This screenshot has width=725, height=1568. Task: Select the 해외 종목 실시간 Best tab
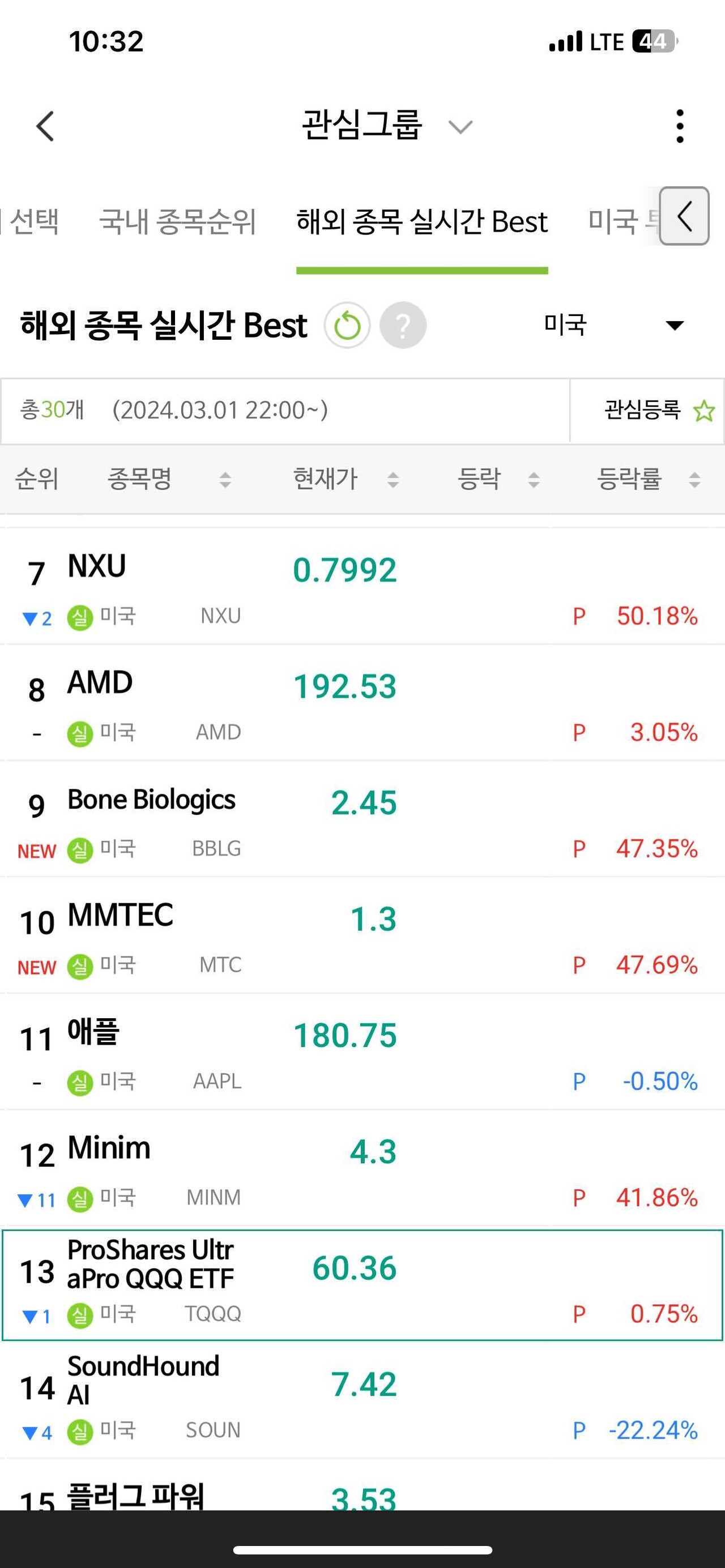421,222
